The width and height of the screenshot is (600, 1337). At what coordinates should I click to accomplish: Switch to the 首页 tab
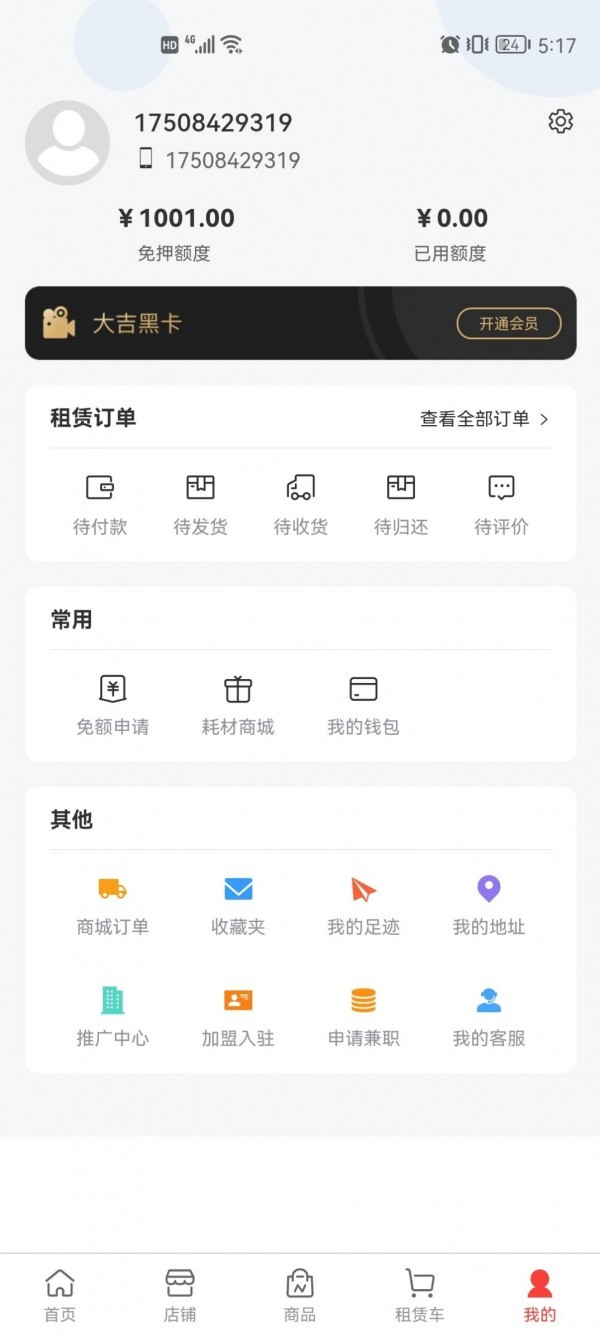pyautogui.click(x=60, y=1295)
